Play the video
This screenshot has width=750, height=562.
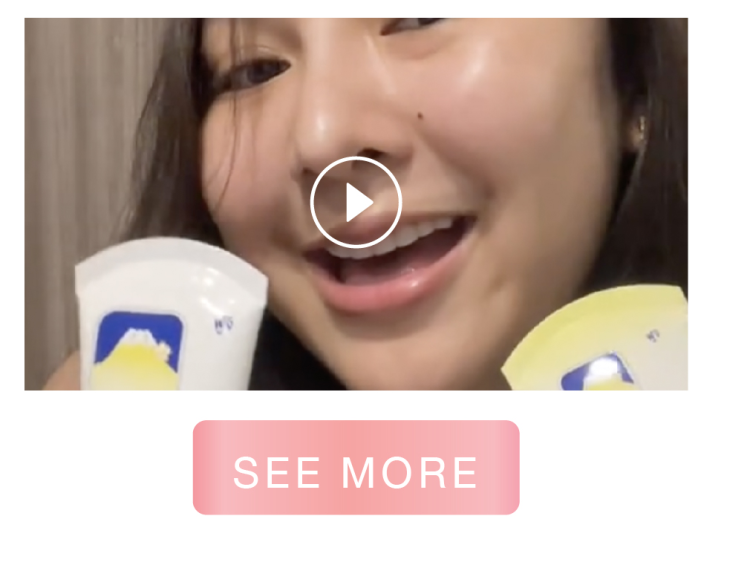(x=356, y=203)
